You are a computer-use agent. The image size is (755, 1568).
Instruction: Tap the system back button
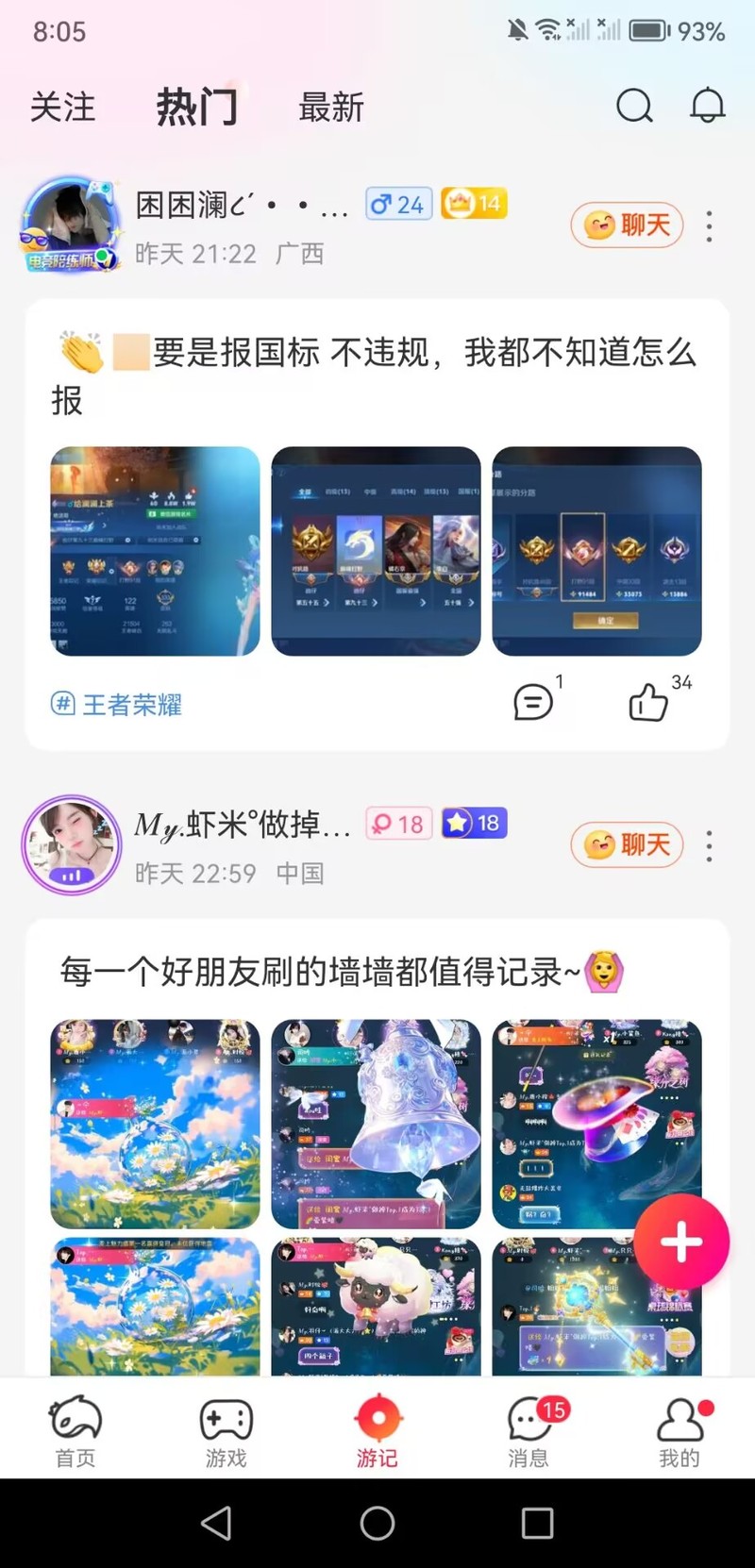click(x=217, y=1522)
